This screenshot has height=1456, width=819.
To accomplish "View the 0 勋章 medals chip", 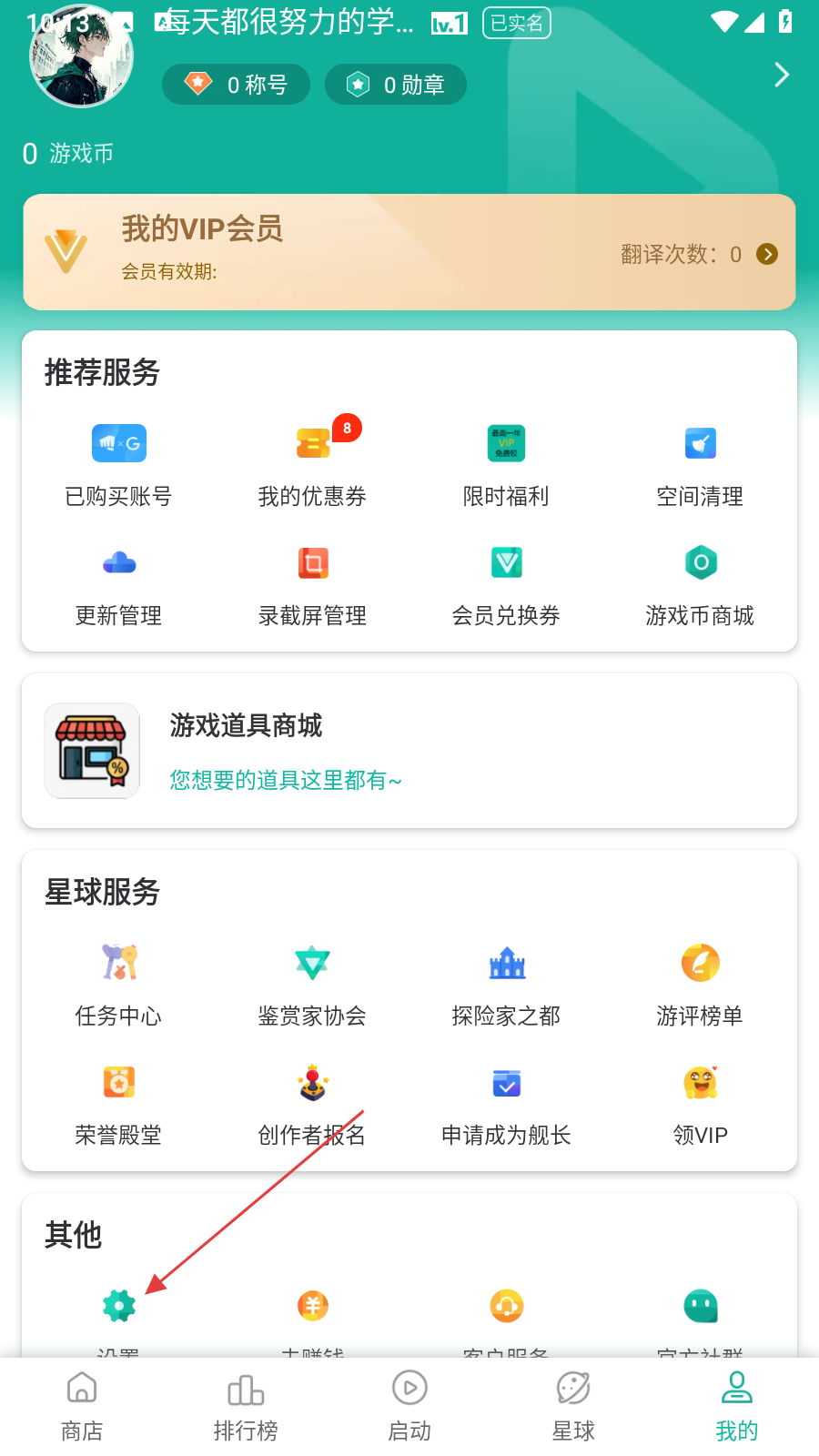I will click(396, 85).
